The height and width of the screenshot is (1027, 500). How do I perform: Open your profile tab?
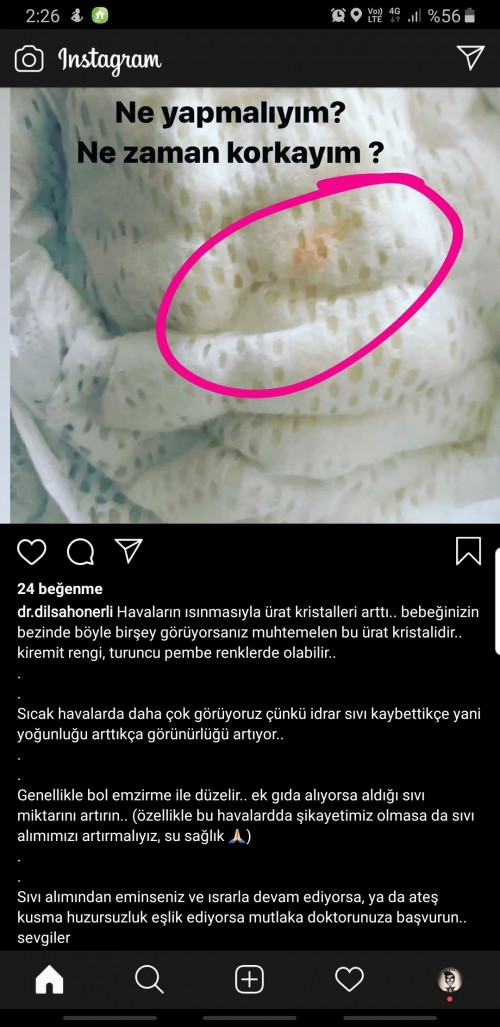tap(450, 980)
